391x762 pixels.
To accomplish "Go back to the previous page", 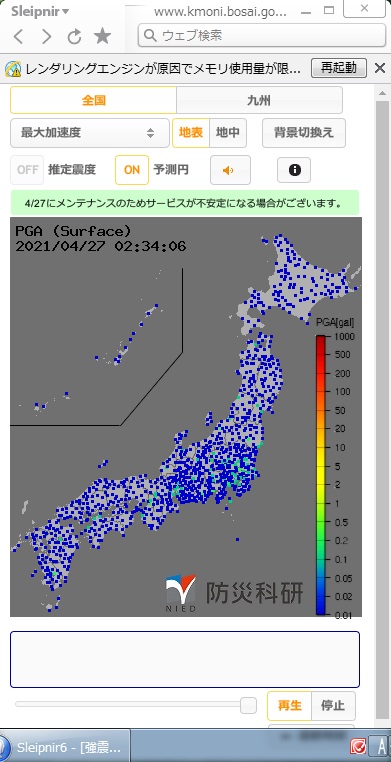I will (x=18, y=36).
